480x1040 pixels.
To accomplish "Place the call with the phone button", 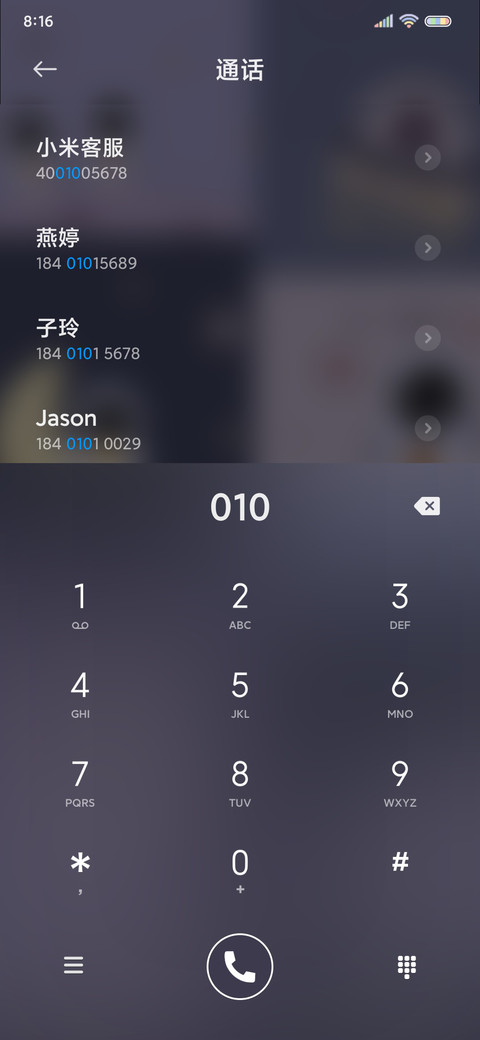I will 240,966.
